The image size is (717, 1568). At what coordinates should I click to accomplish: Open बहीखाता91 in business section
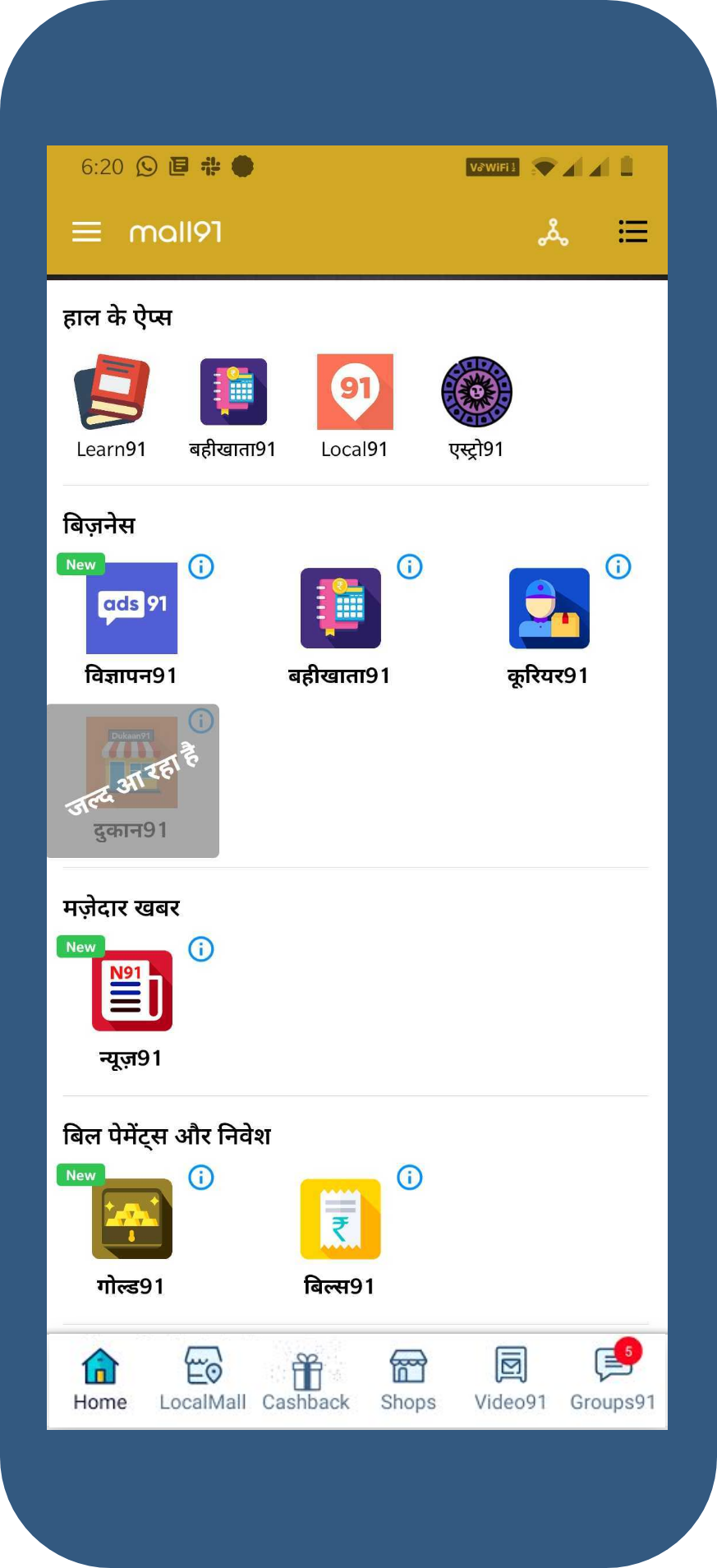340,608
